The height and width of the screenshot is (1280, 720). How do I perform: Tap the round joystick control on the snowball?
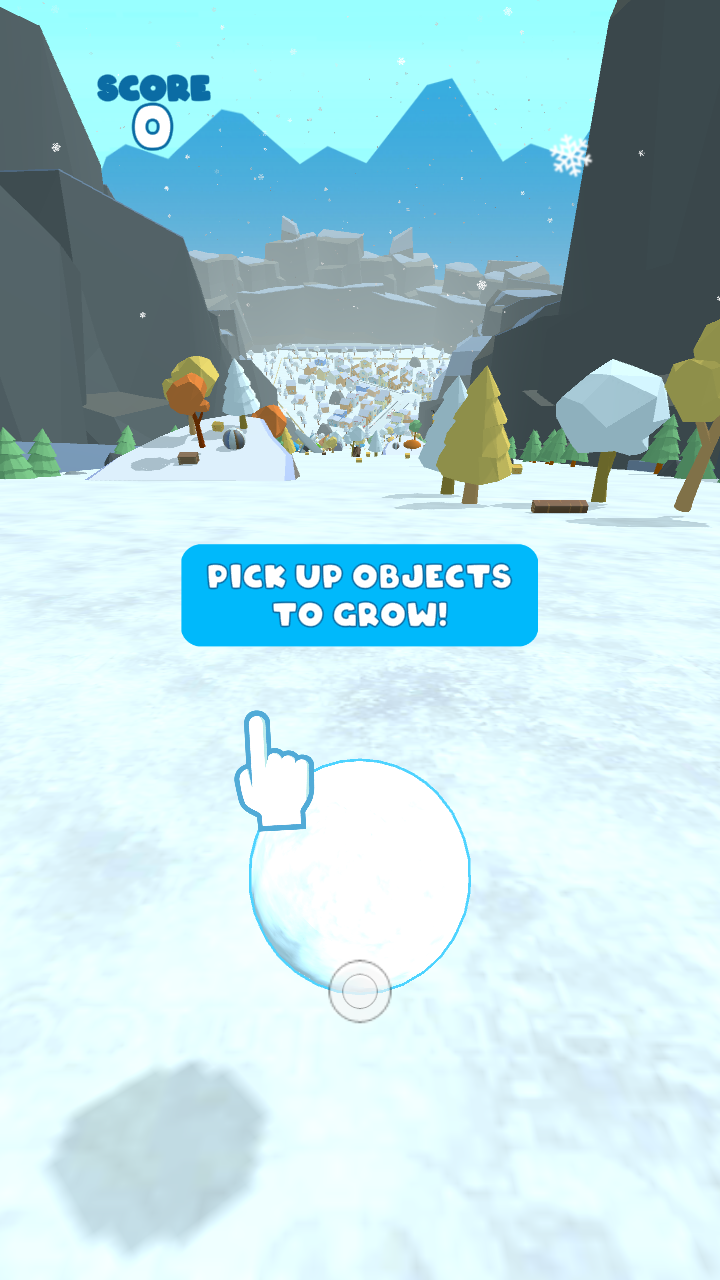[360, 991]
